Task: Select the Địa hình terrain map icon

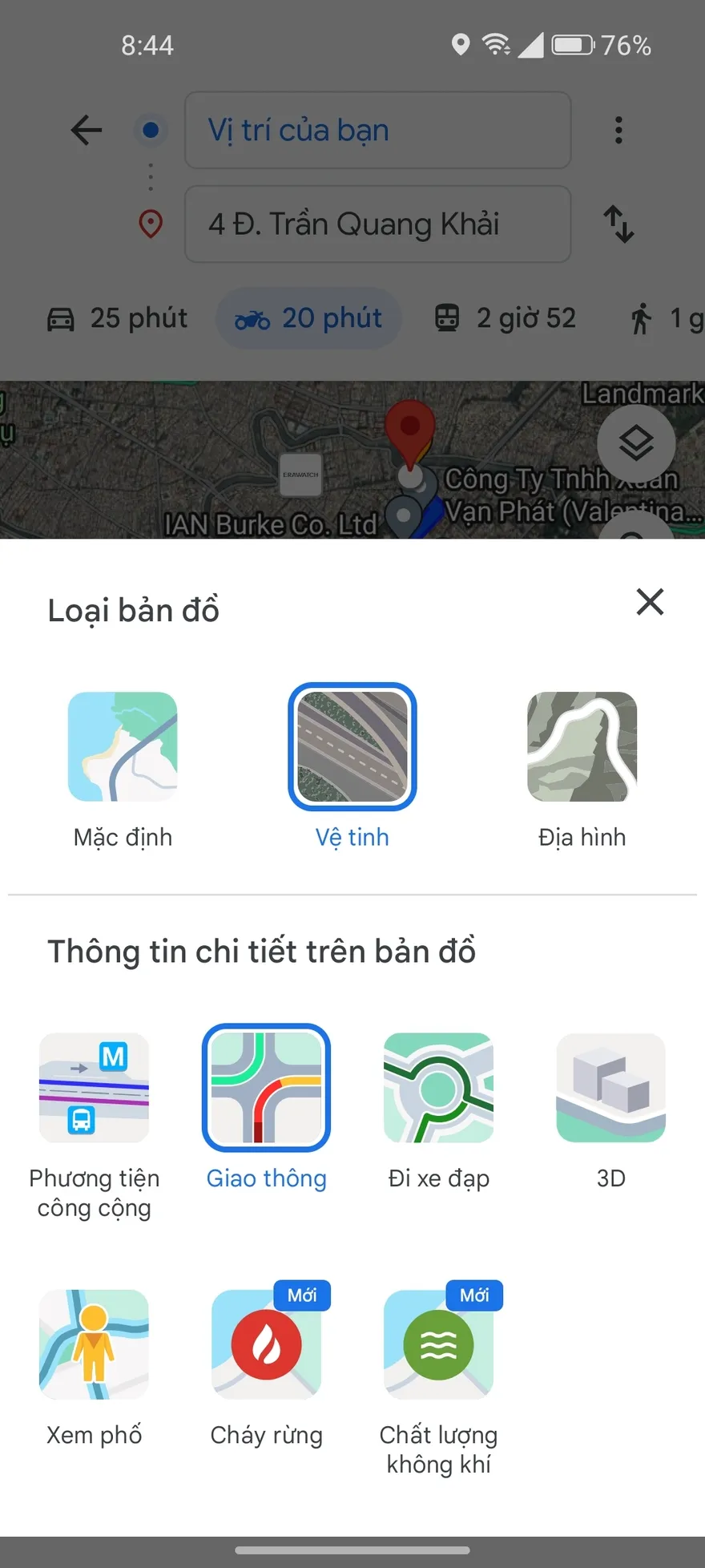Action: pyautogui.click(x=582, y=746)
